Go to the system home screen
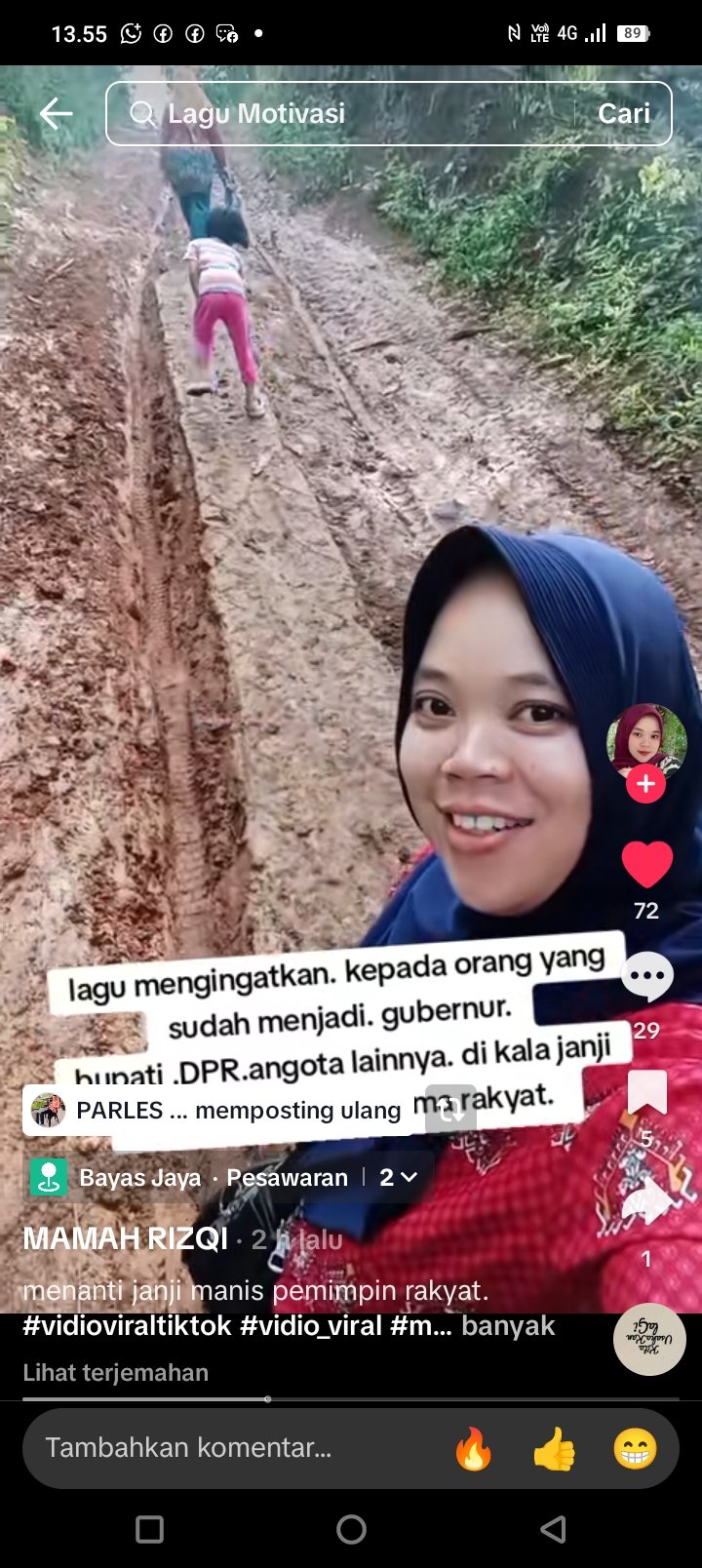The height and width of the screenshot is (1568, 702). [x=351, y=1529]
